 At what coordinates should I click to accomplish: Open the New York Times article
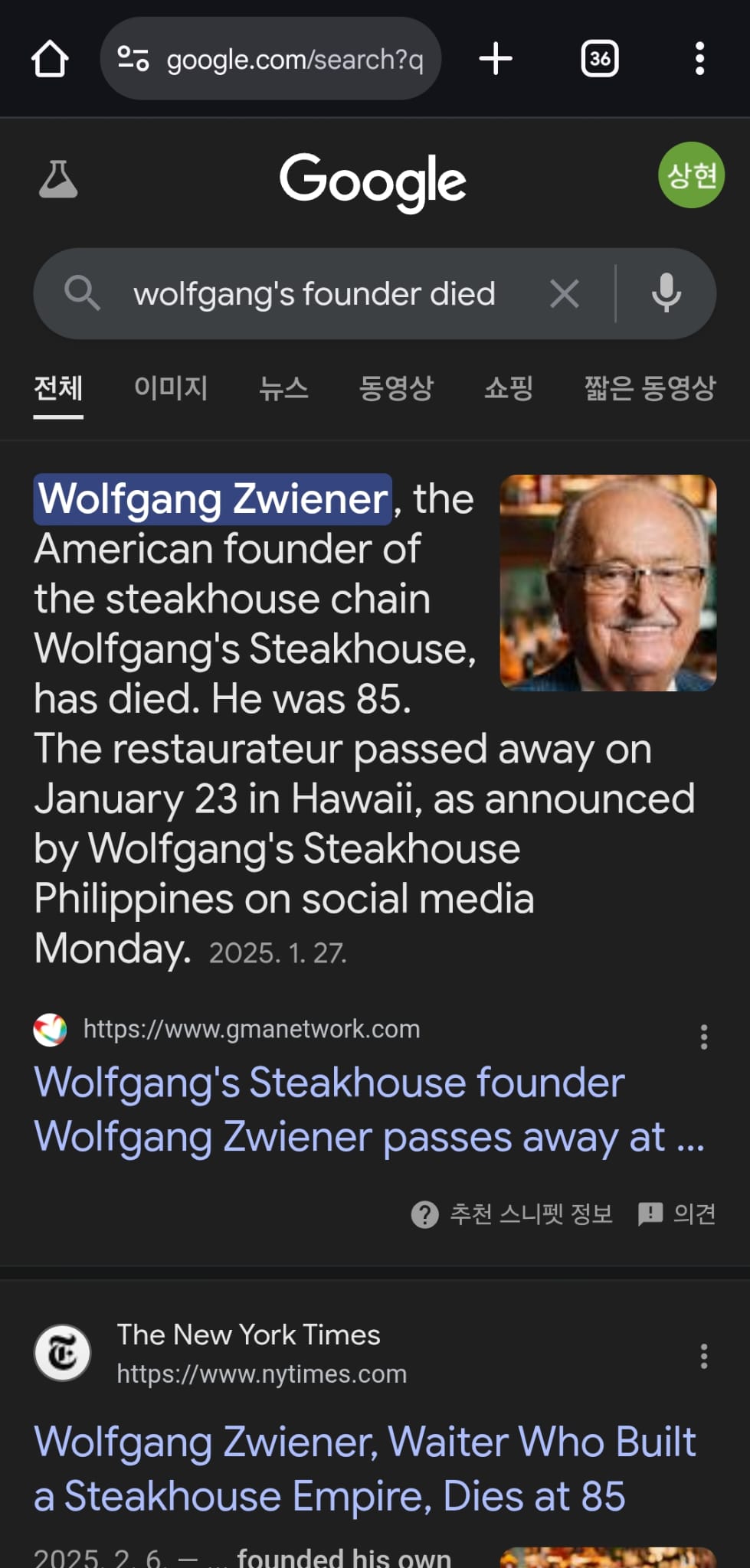(365, 1469)
